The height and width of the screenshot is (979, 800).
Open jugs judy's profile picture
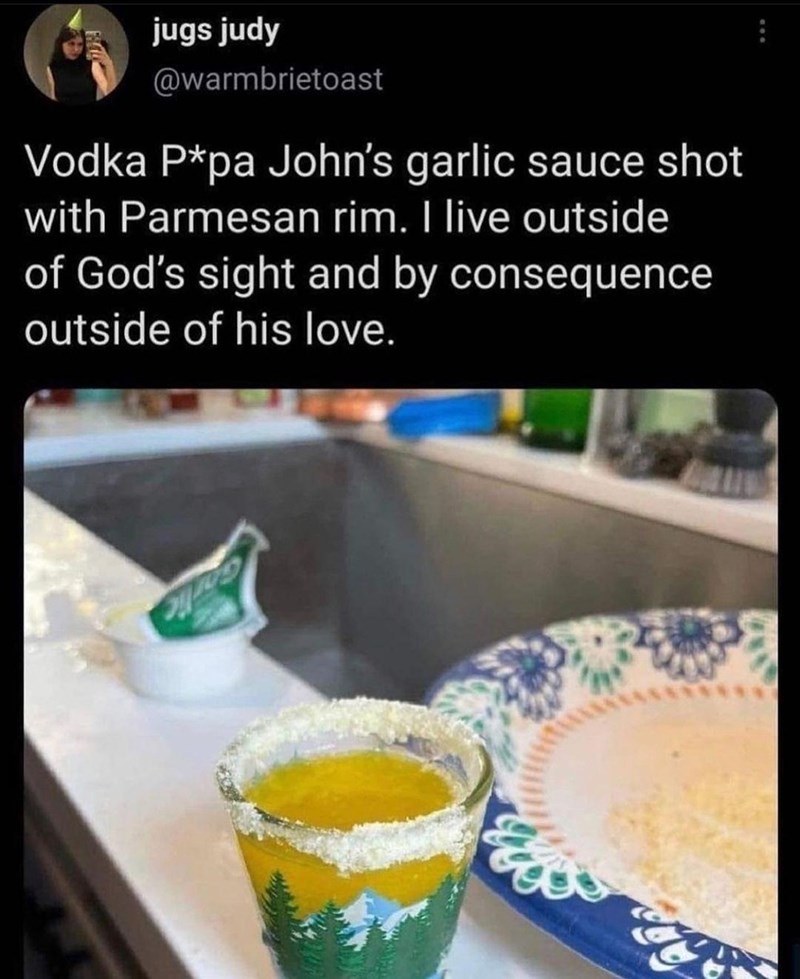[77, 53]
